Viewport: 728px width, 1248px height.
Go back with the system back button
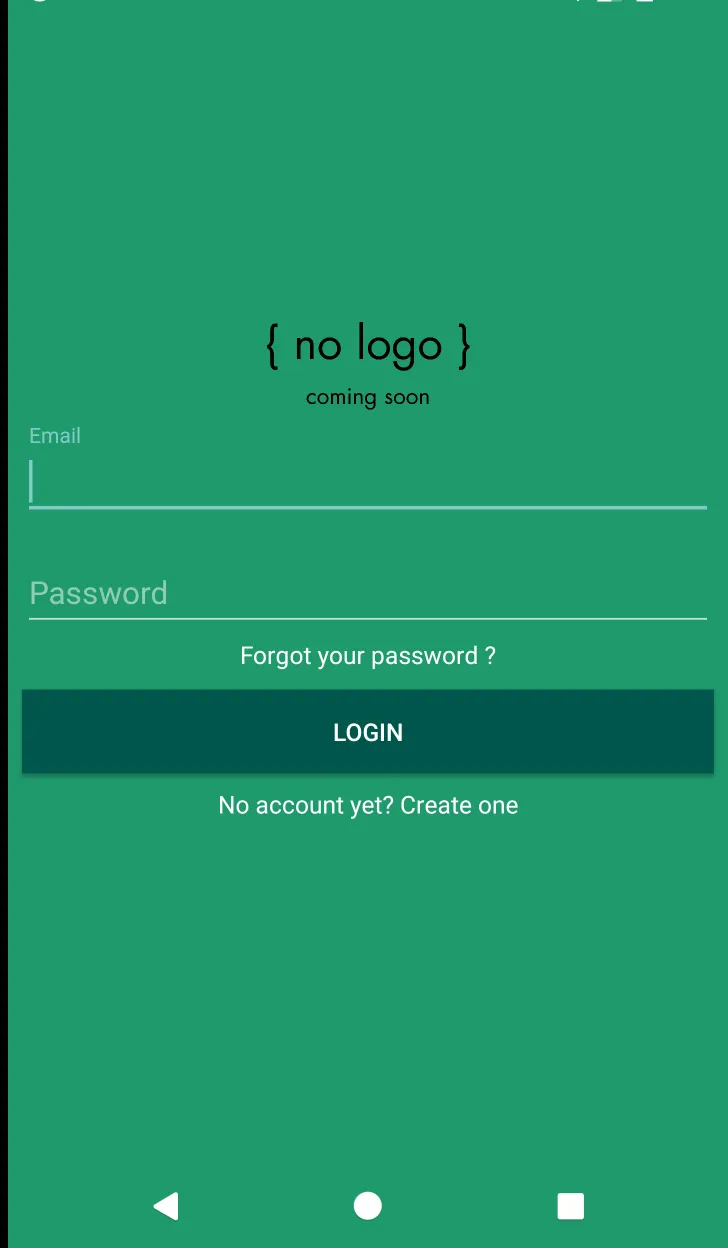click(x=166, y=1206)
